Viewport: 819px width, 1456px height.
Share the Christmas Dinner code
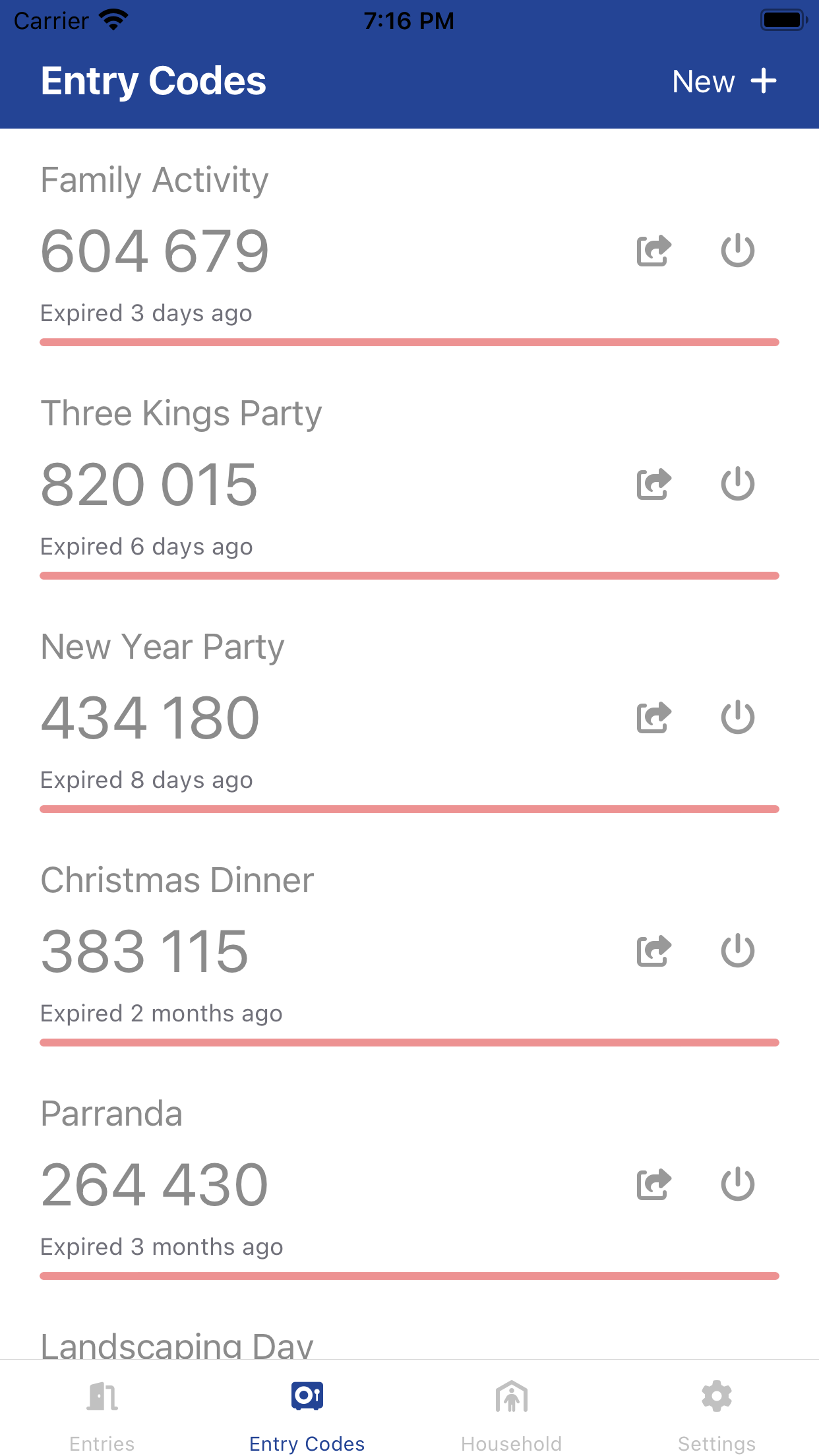(x=653, y=951)
